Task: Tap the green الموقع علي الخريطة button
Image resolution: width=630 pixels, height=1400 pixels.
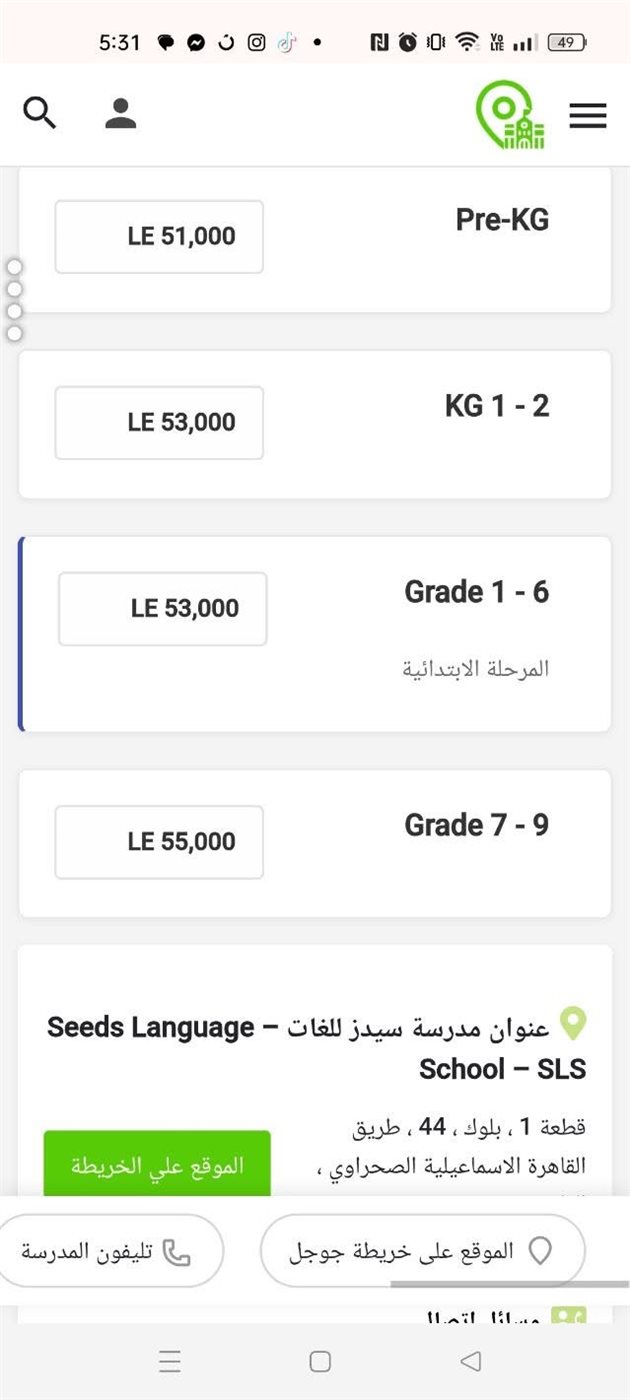Action: [157, 1165]
